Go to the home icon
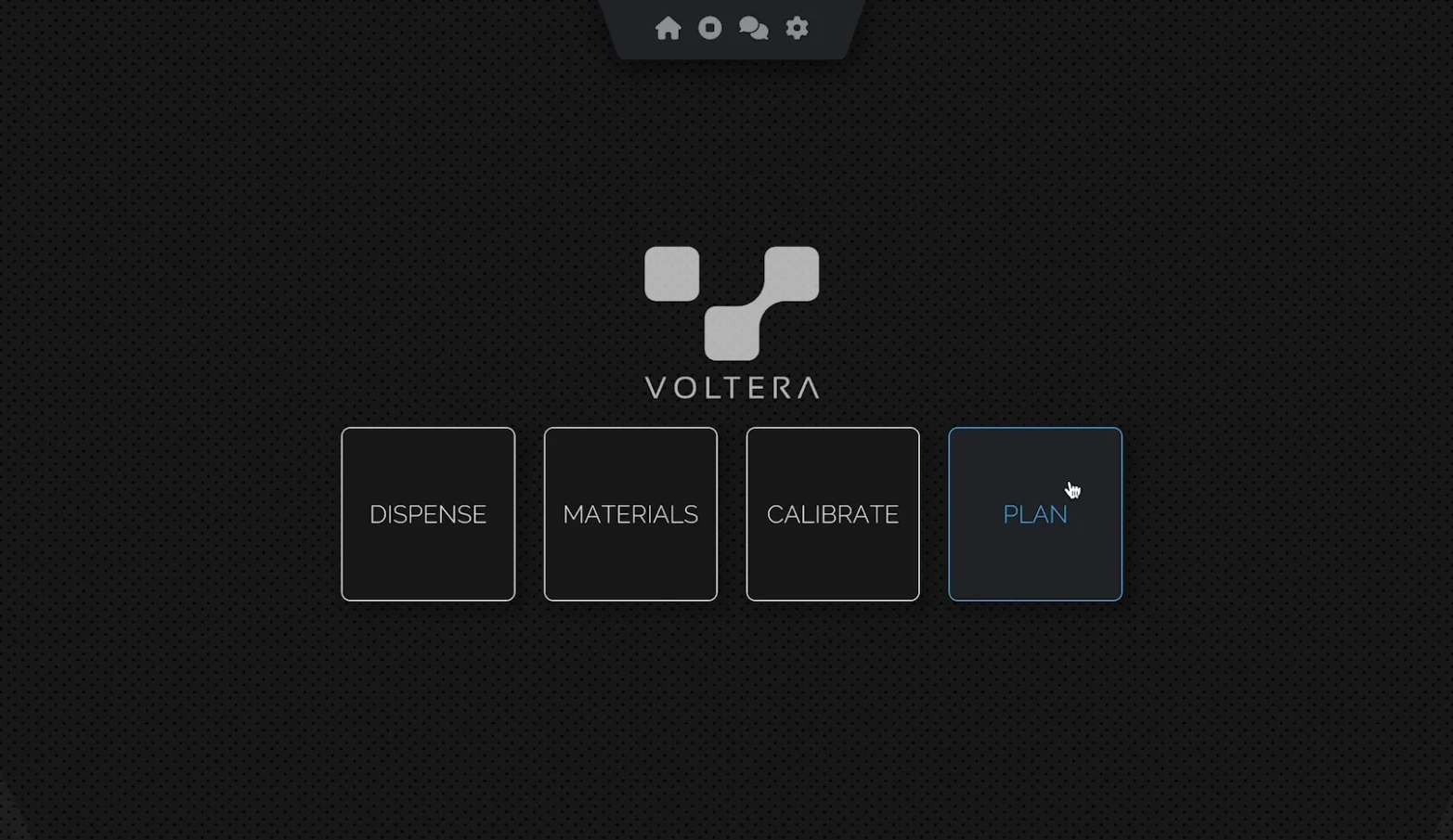This screenshot has width=1453, height=840. pos(668,29)
